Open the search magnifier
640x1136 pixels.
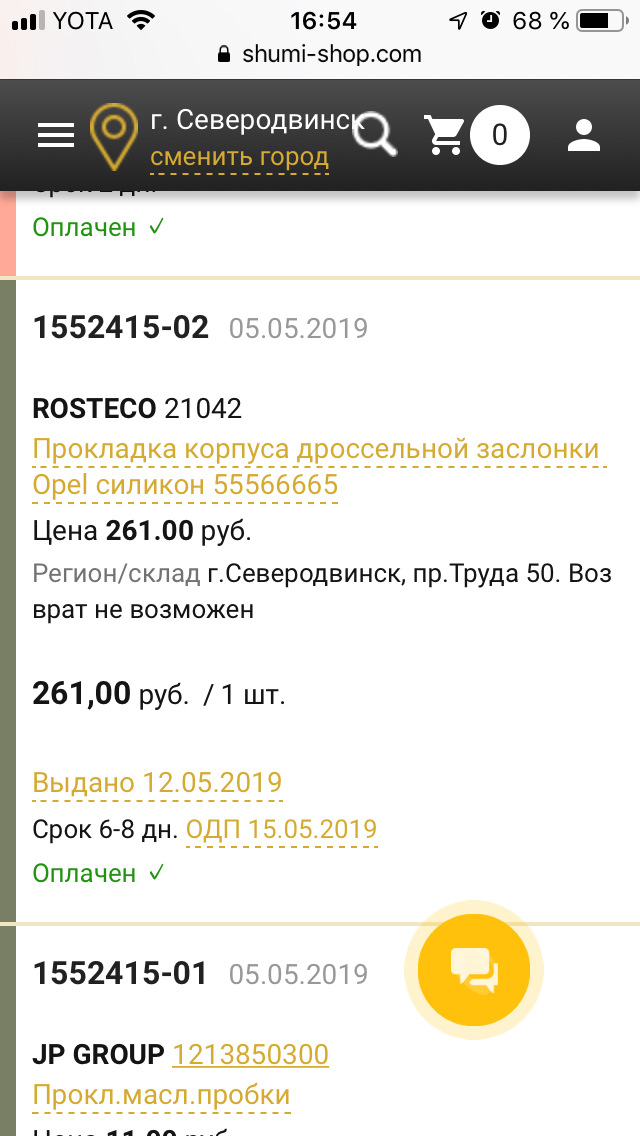[x=376, y=135]
